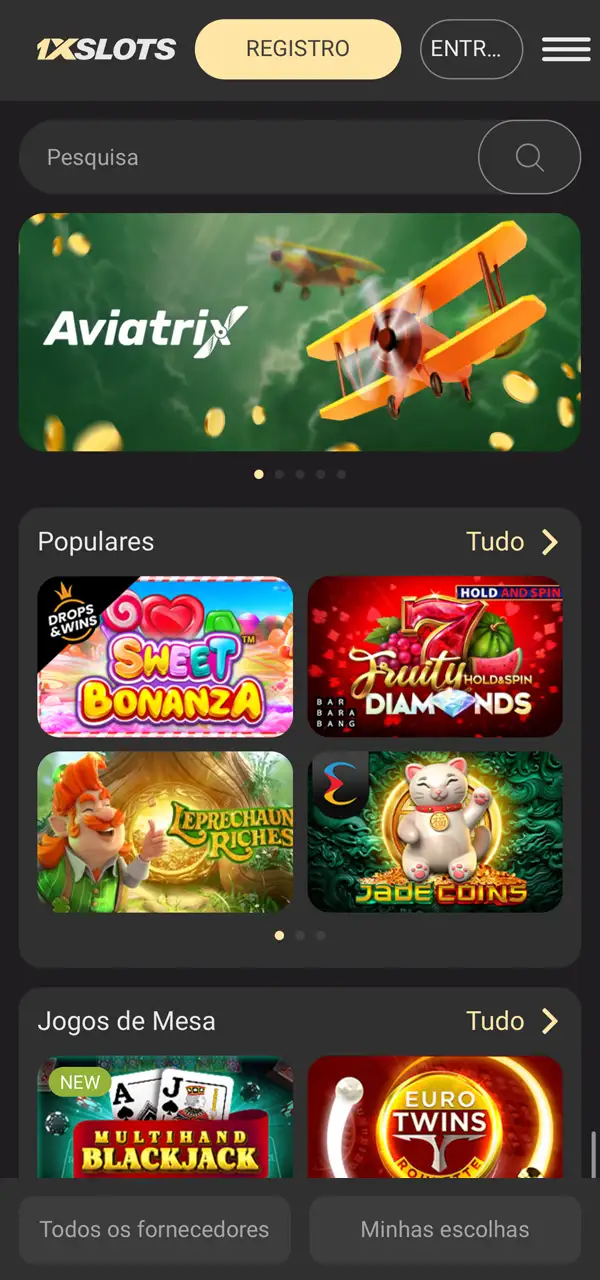Tap the magnifier search icon

pos(529,157)
